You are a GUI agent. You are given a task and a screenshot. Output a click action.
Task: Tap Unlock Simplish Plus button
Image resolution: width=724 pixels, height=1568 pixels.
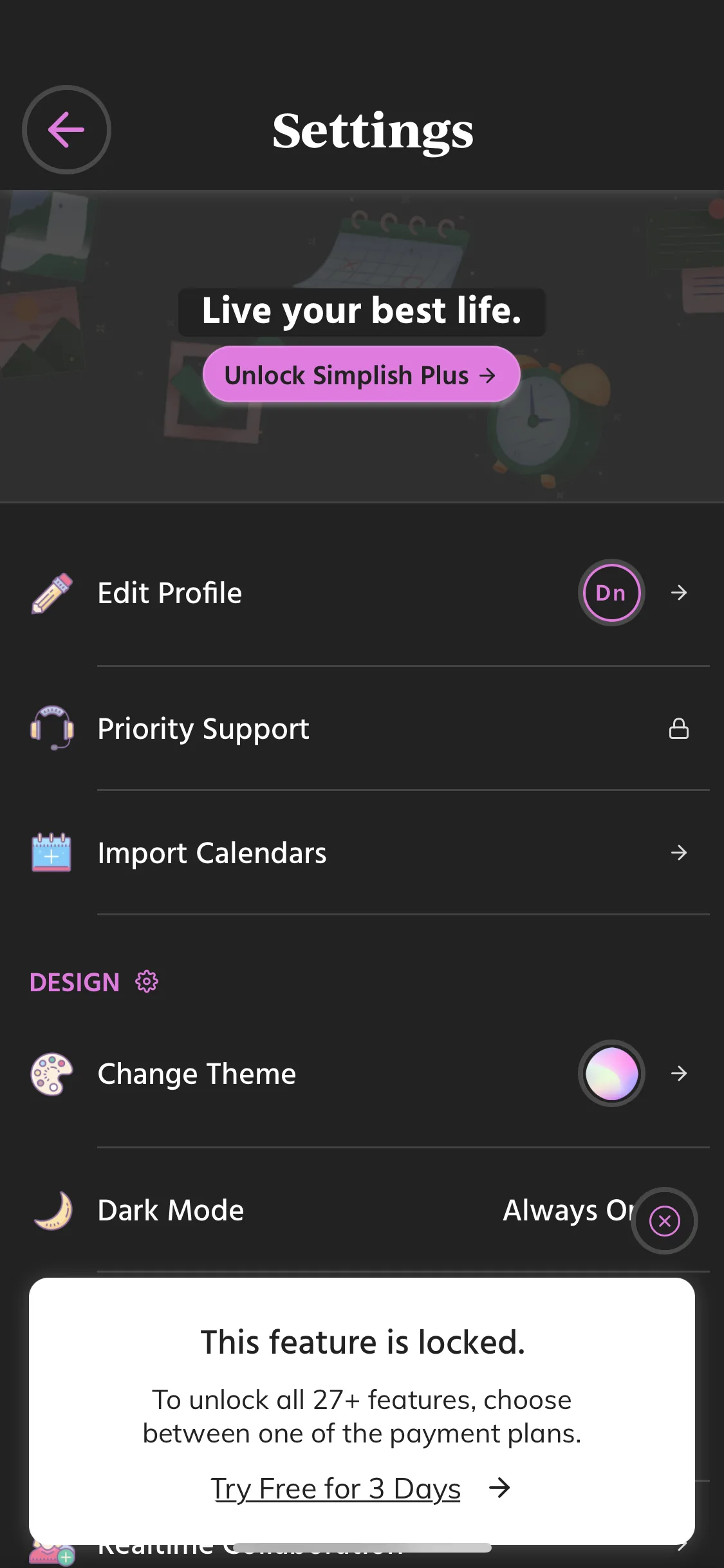click(361, 375)
